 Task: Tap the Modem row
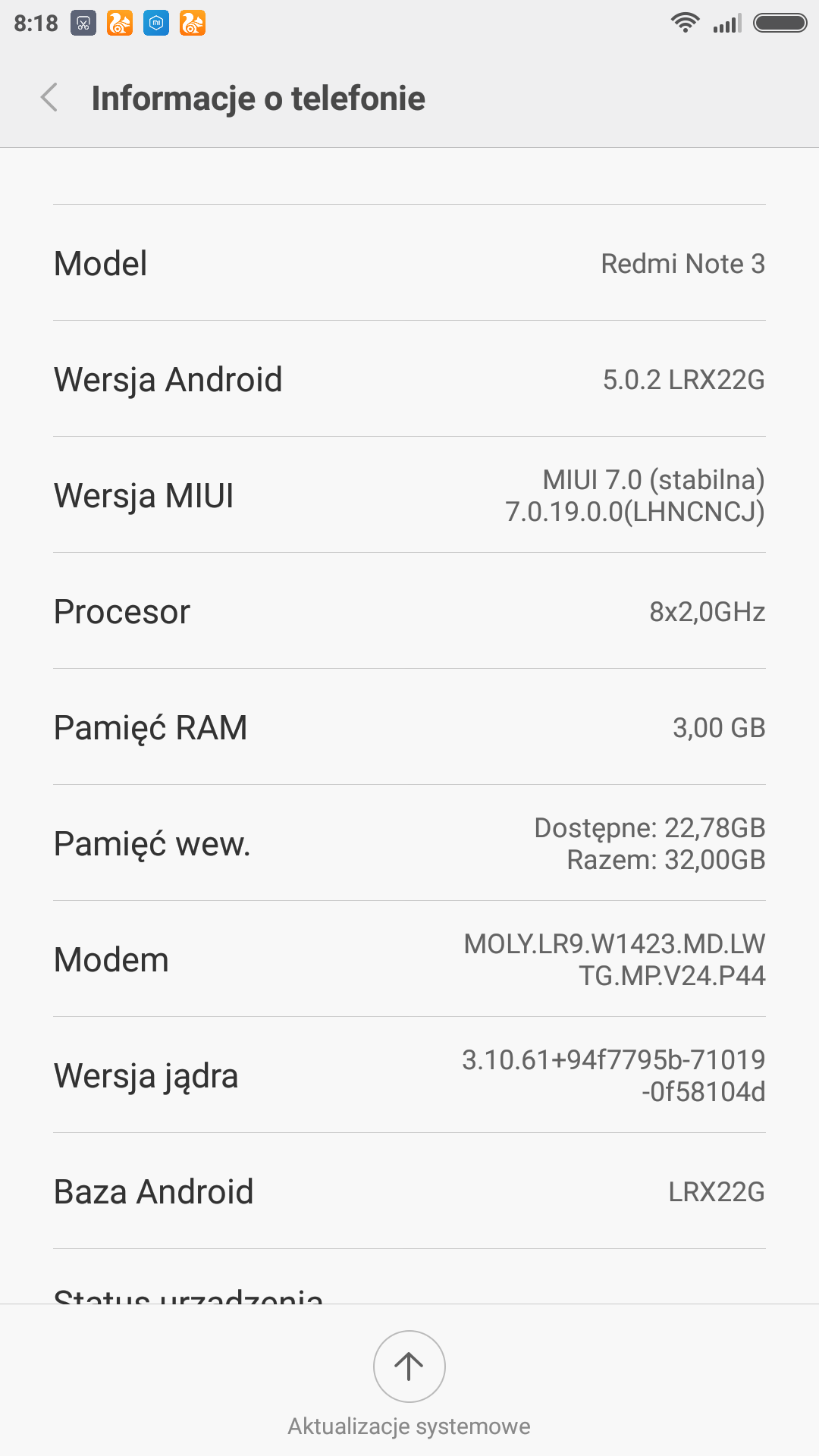click(409, 959)
